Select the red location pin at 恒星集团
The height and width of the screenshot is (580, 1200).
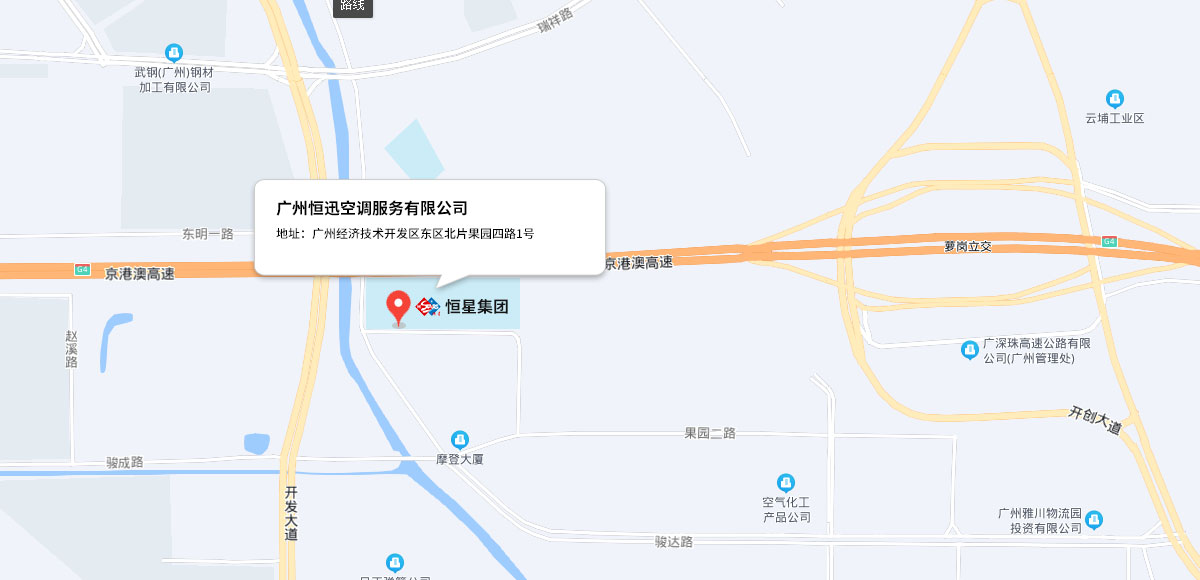pos(399,307)
